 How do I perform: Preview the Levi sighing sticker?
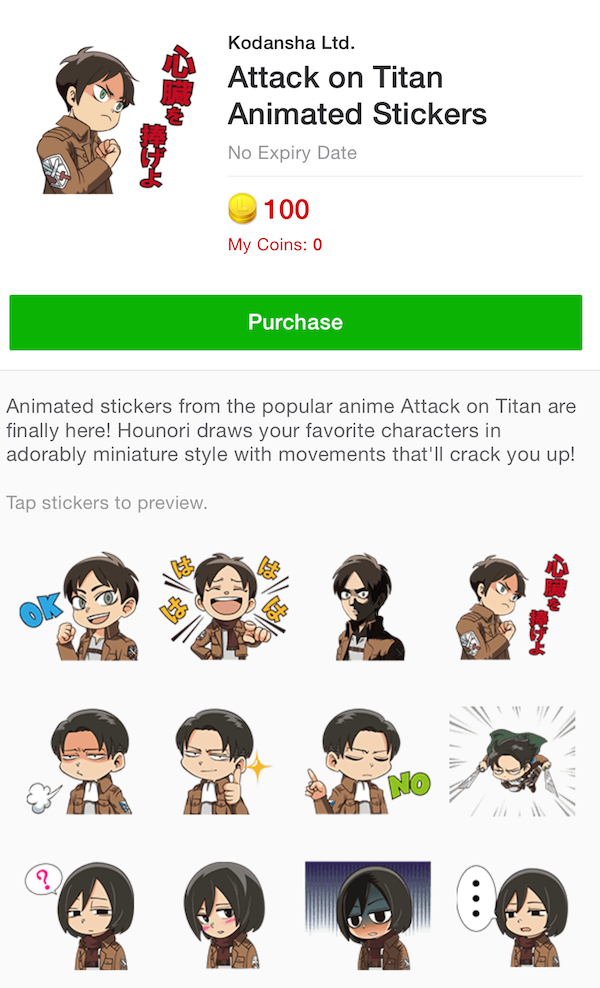pos(80,761)
